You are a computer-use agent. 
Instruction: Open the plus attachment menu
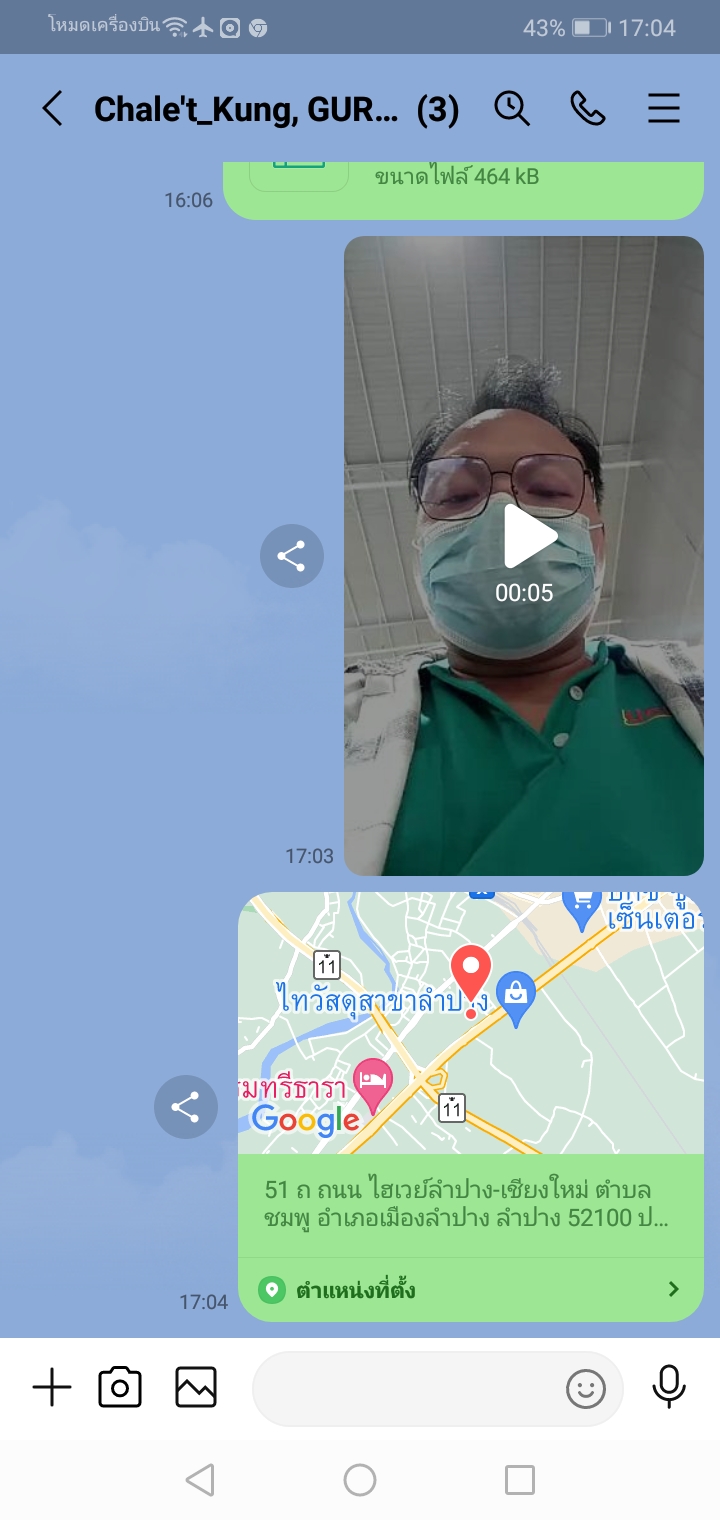(52, 1388)
